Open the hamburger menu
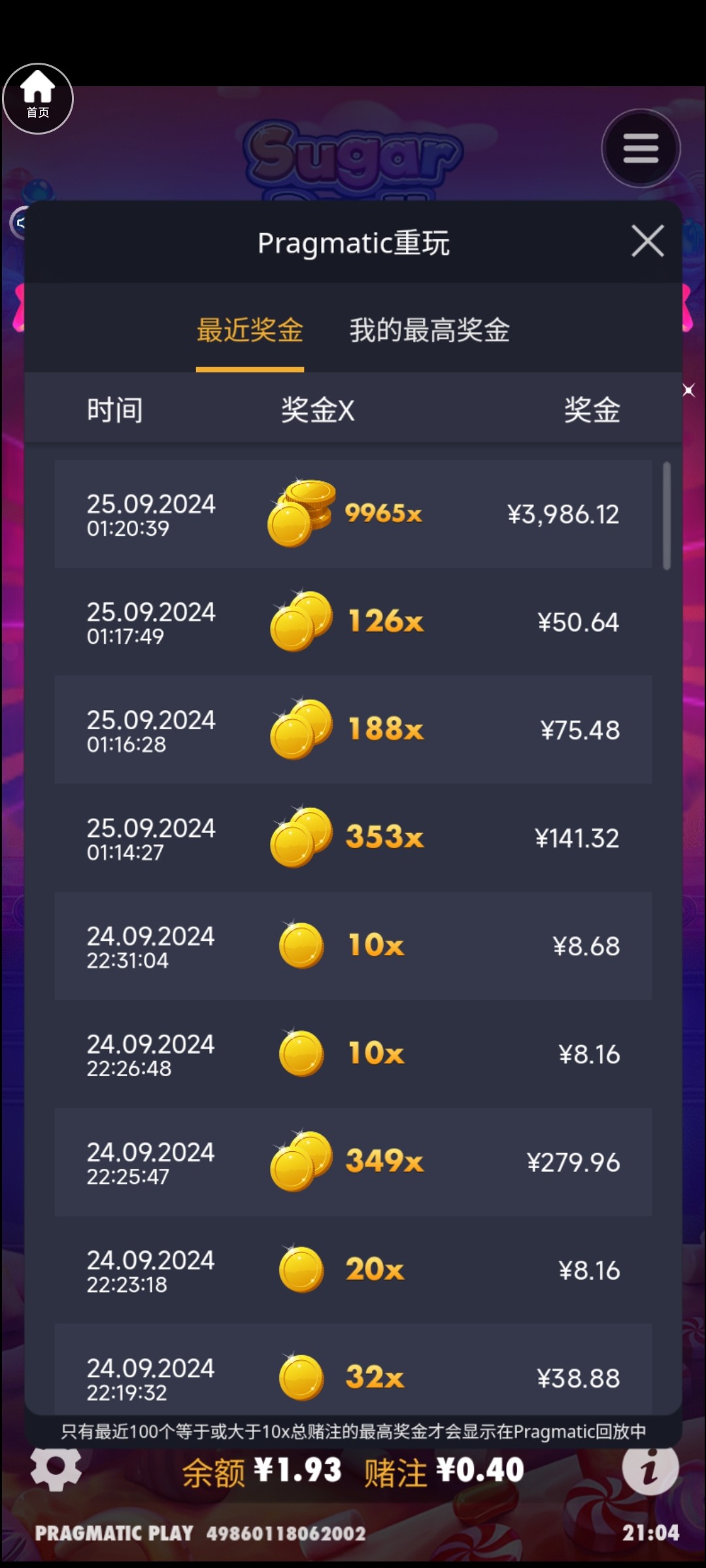This screenshot has width=706, height=1568. tap(640, 149)
